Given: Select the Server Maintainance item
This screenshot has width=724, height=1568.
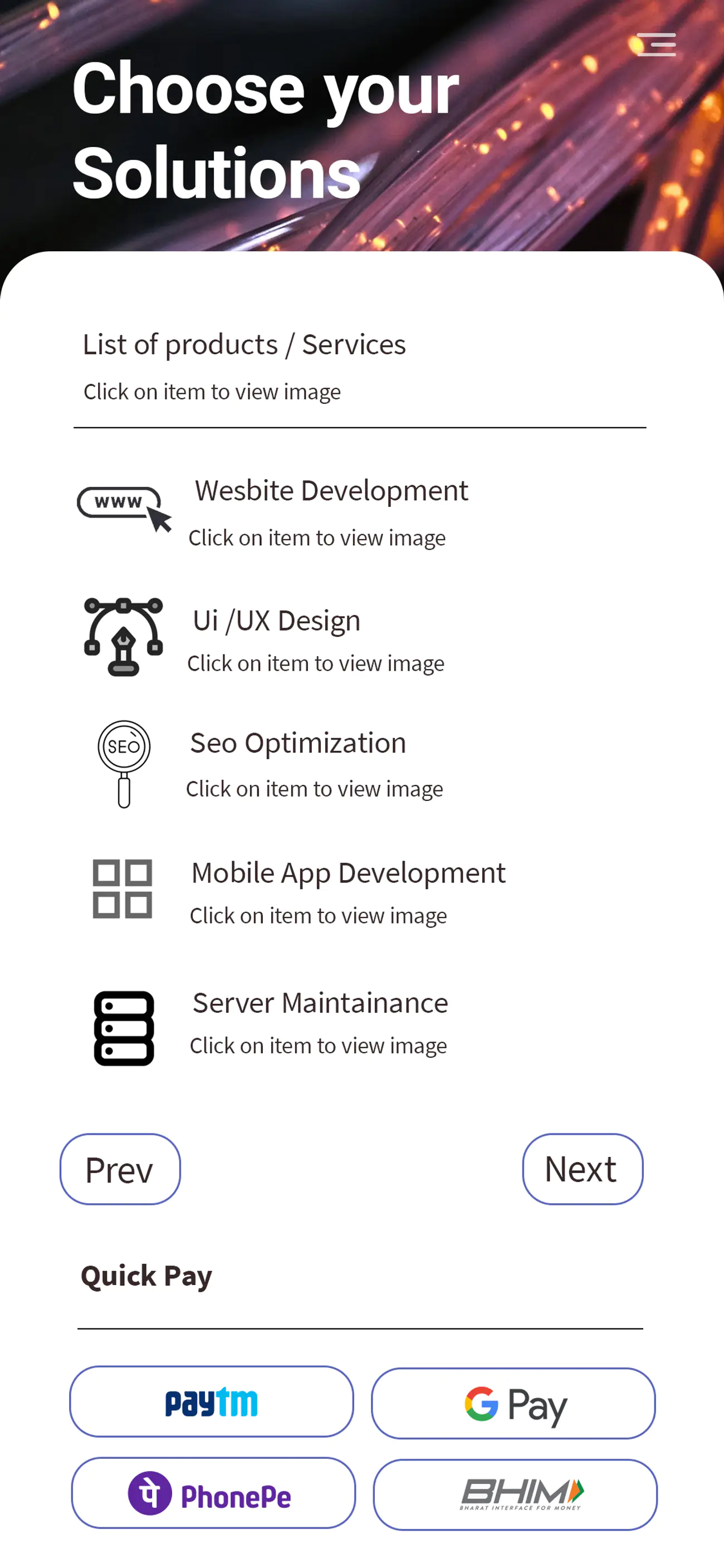Looking at the screenshot, I should point(320,1003).
